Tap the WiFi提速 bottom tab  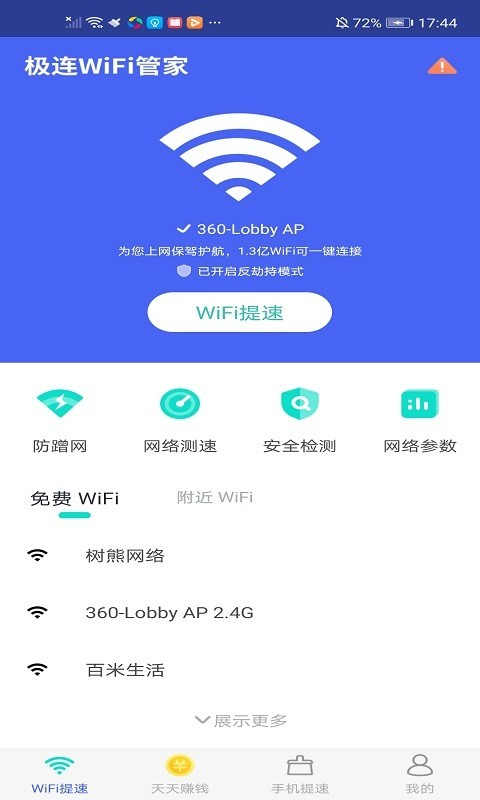click(x=60, y=774)
